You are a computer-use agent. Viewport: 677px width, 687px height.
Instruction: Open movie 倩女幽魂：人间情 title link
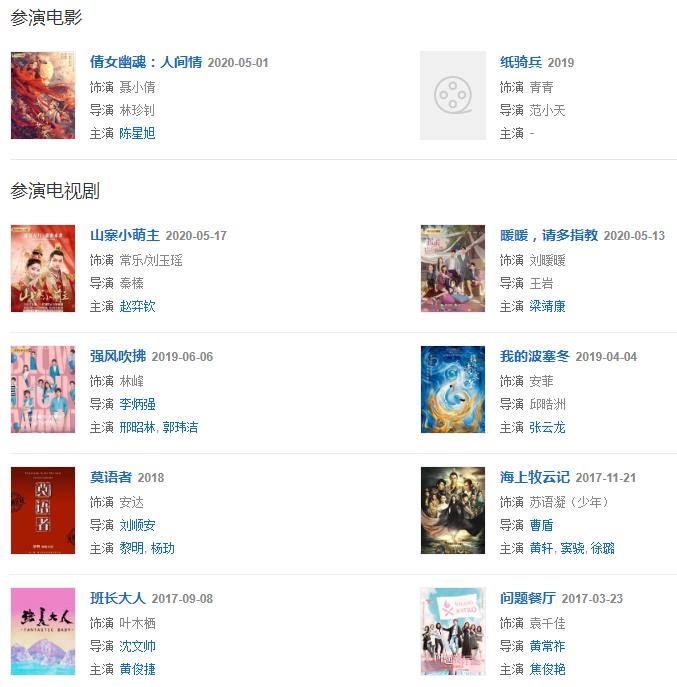(146, 62)
